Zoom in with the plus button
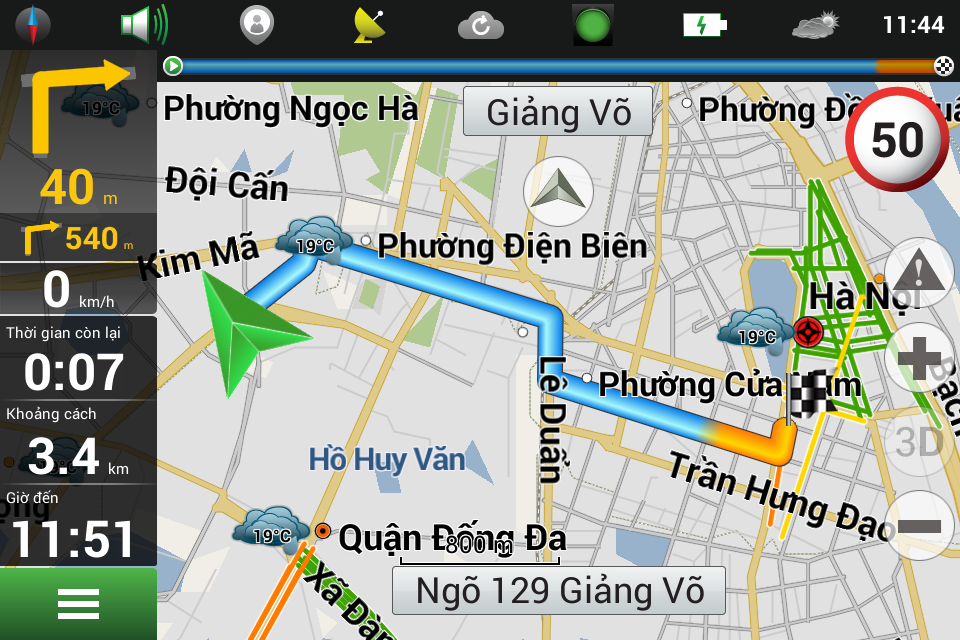Viewport: 960px width, 640px height. click(919, 357)
